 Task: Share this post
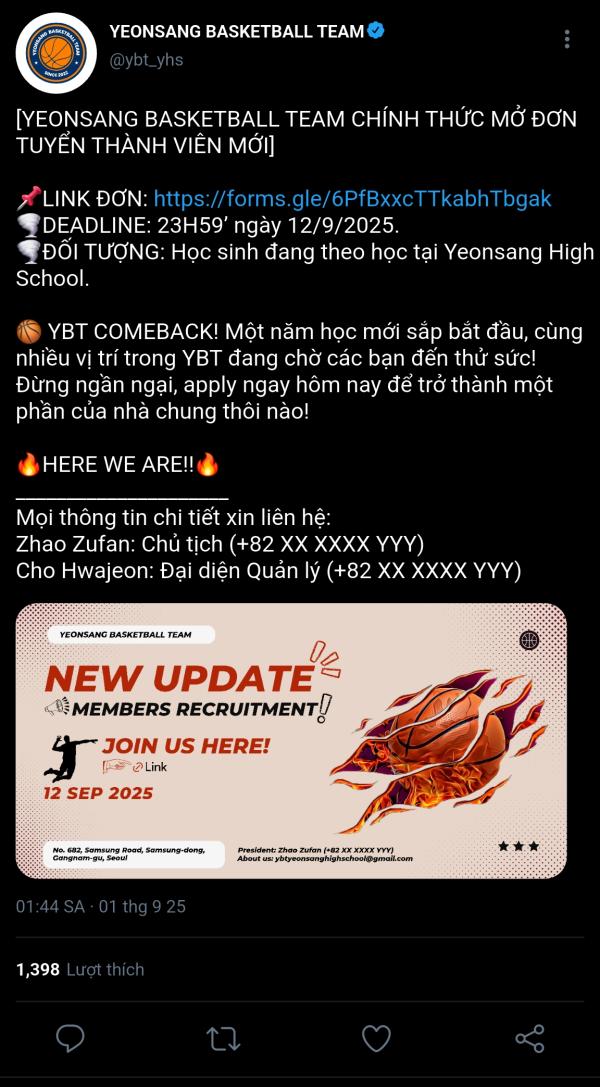(530, 1038)
